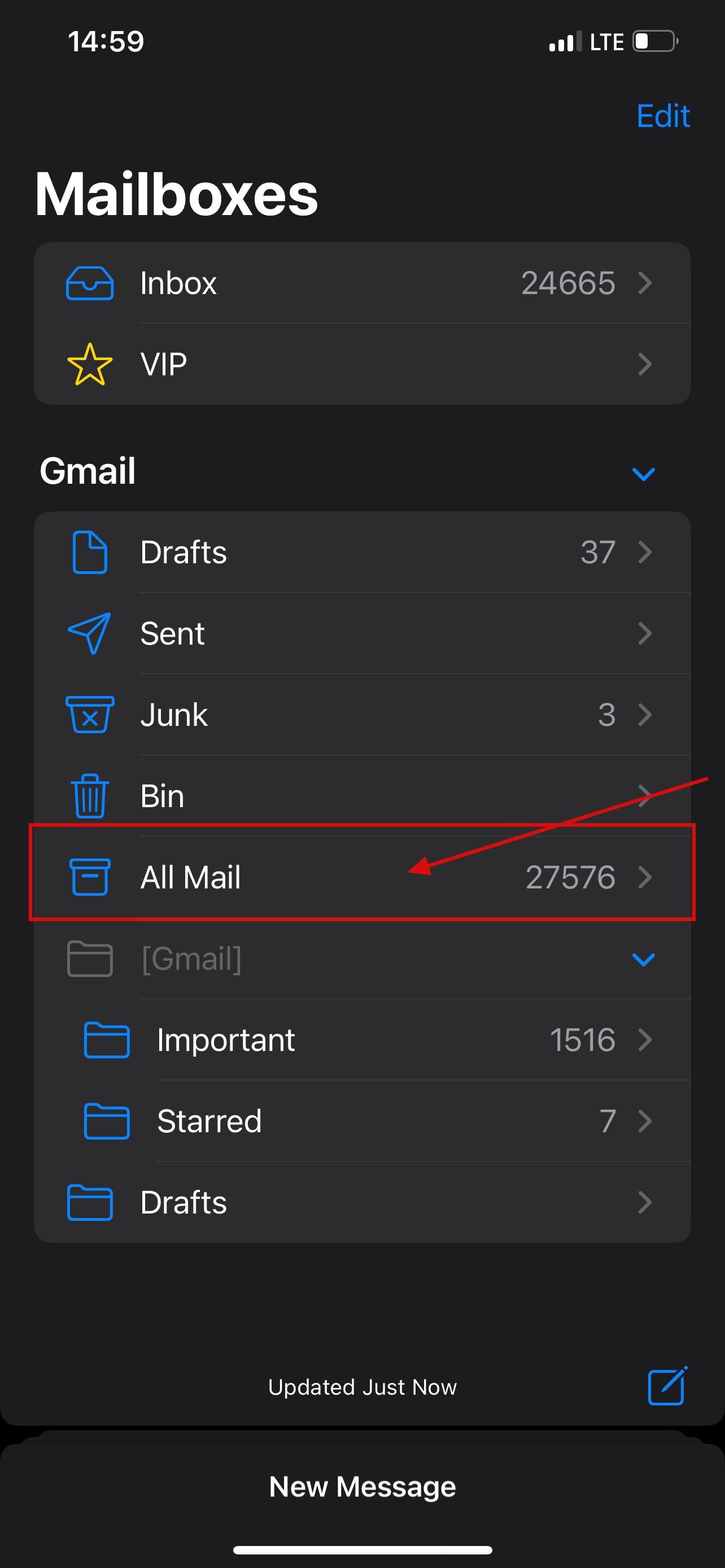Viewport: 725px width, 1568px height.
Task: Collapse the [Gmail] folder
Action: [643, 959]
